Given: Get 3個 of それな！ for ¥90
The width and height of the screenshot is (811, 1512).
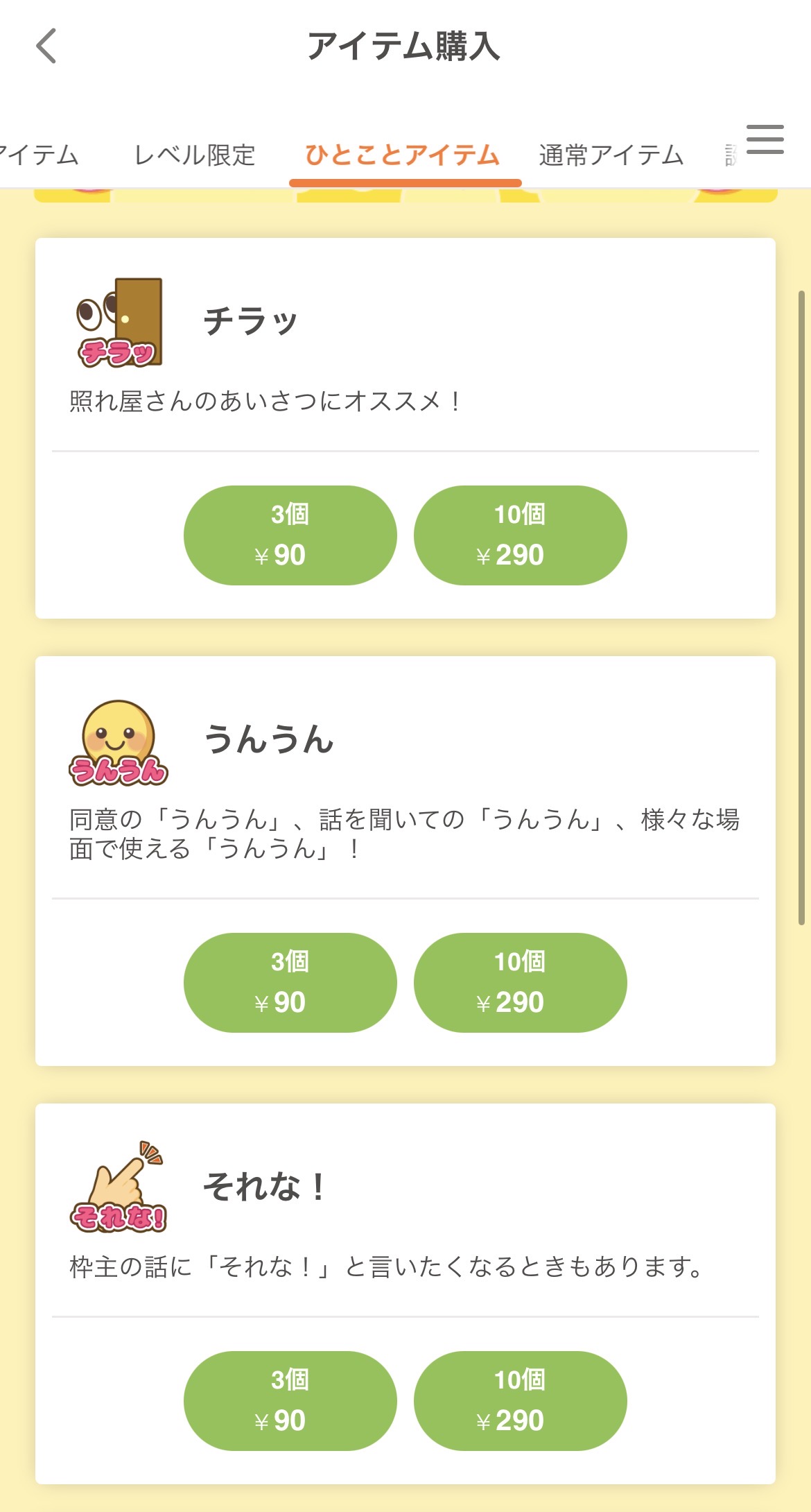Looking at the screenshot, I should point(290,1400).
